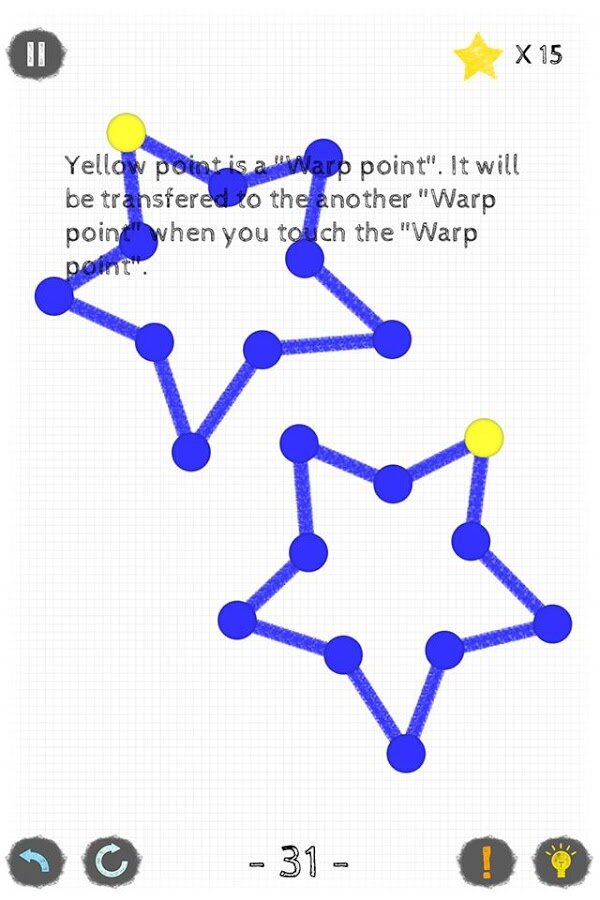Tap the yellow warp point on lower star

point(484,437)
